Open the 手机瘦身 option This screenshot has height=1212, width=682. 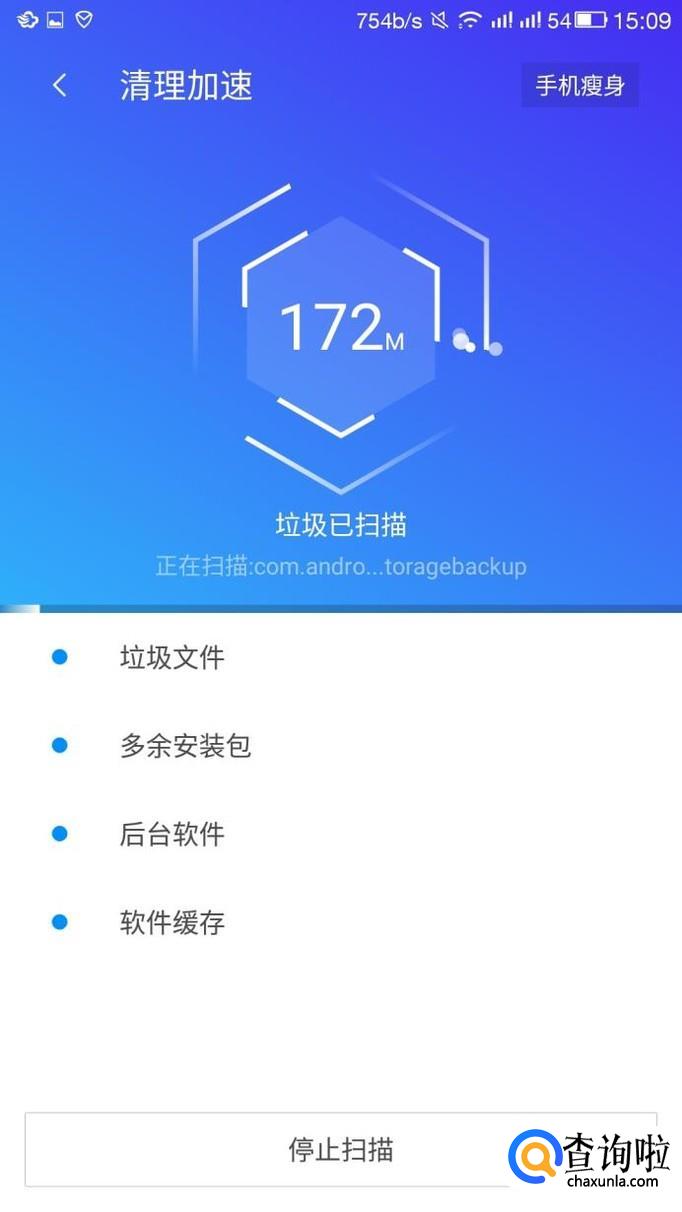pos(580,86)
